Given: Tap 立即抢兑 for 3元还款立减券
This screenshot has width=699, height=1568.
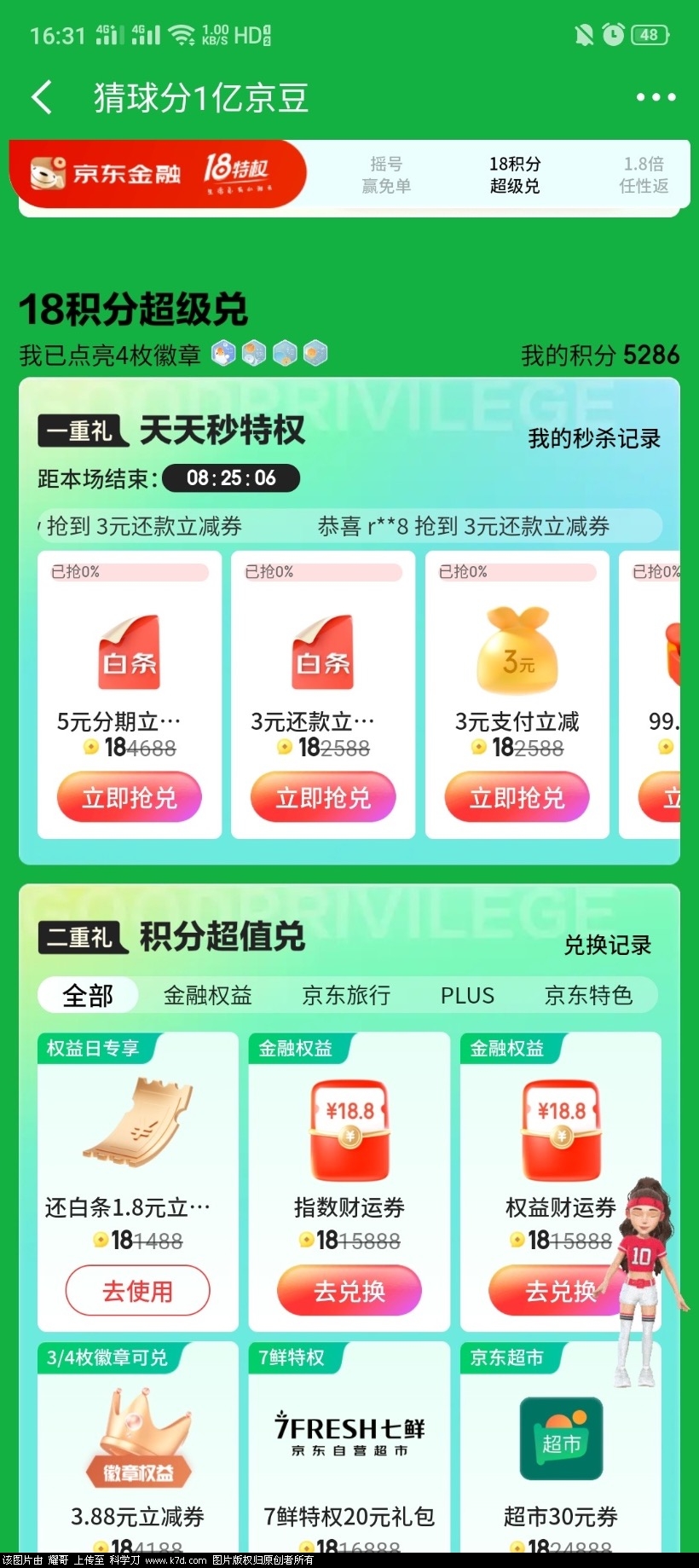Looking at the screenshot, I should [x=323, y=797].
